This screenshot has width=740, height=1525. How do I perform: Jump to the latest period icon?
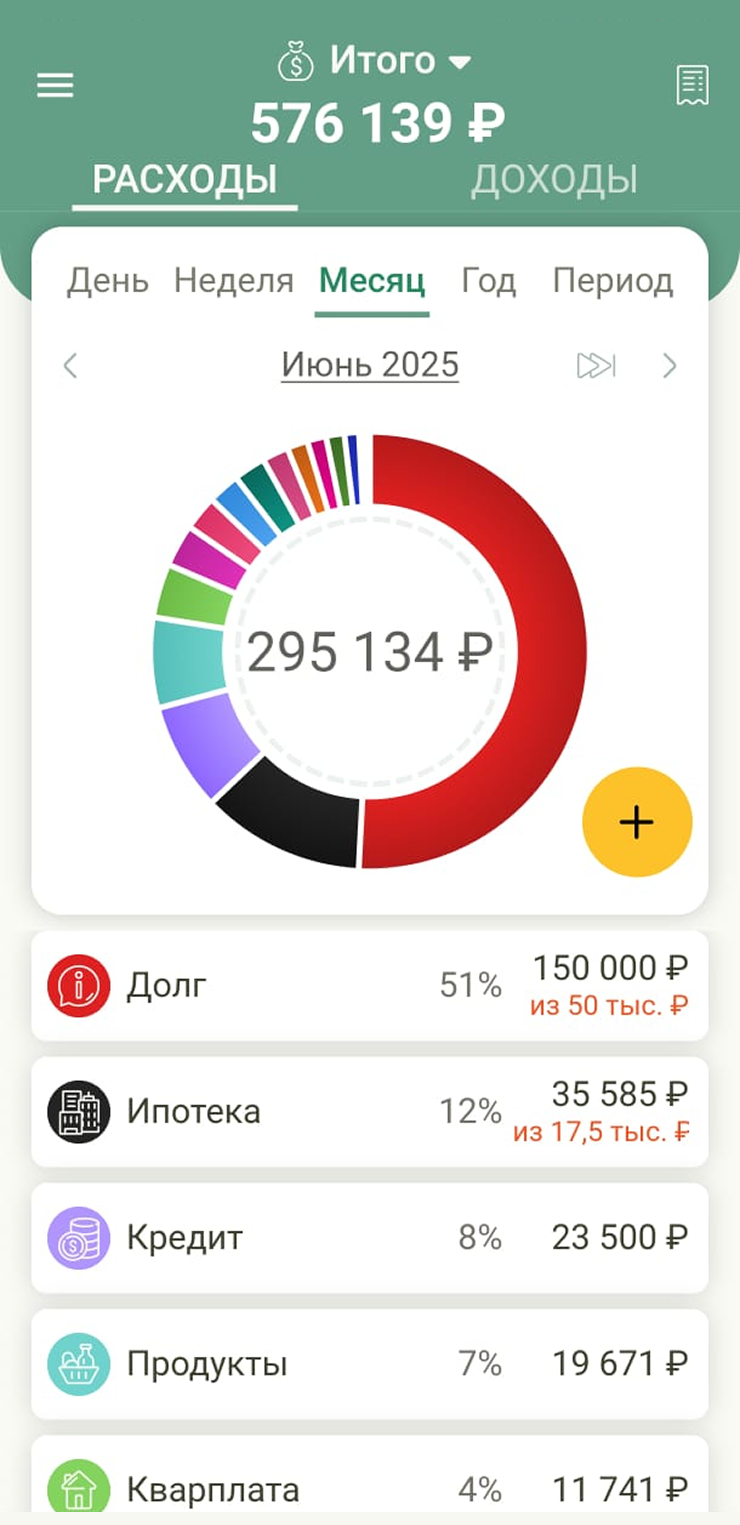click(596, 366)
